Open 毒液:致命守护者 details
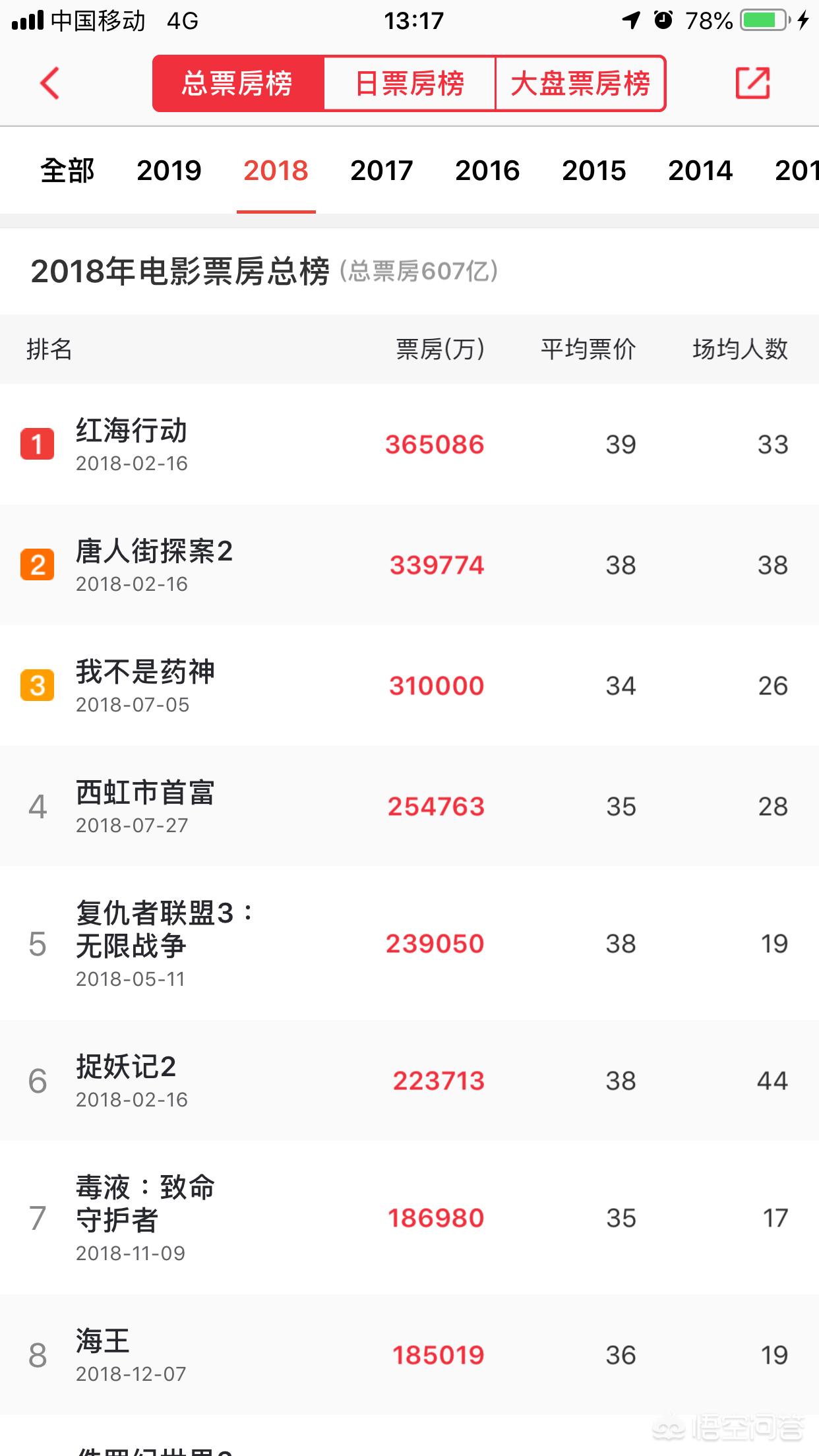 409,1218
